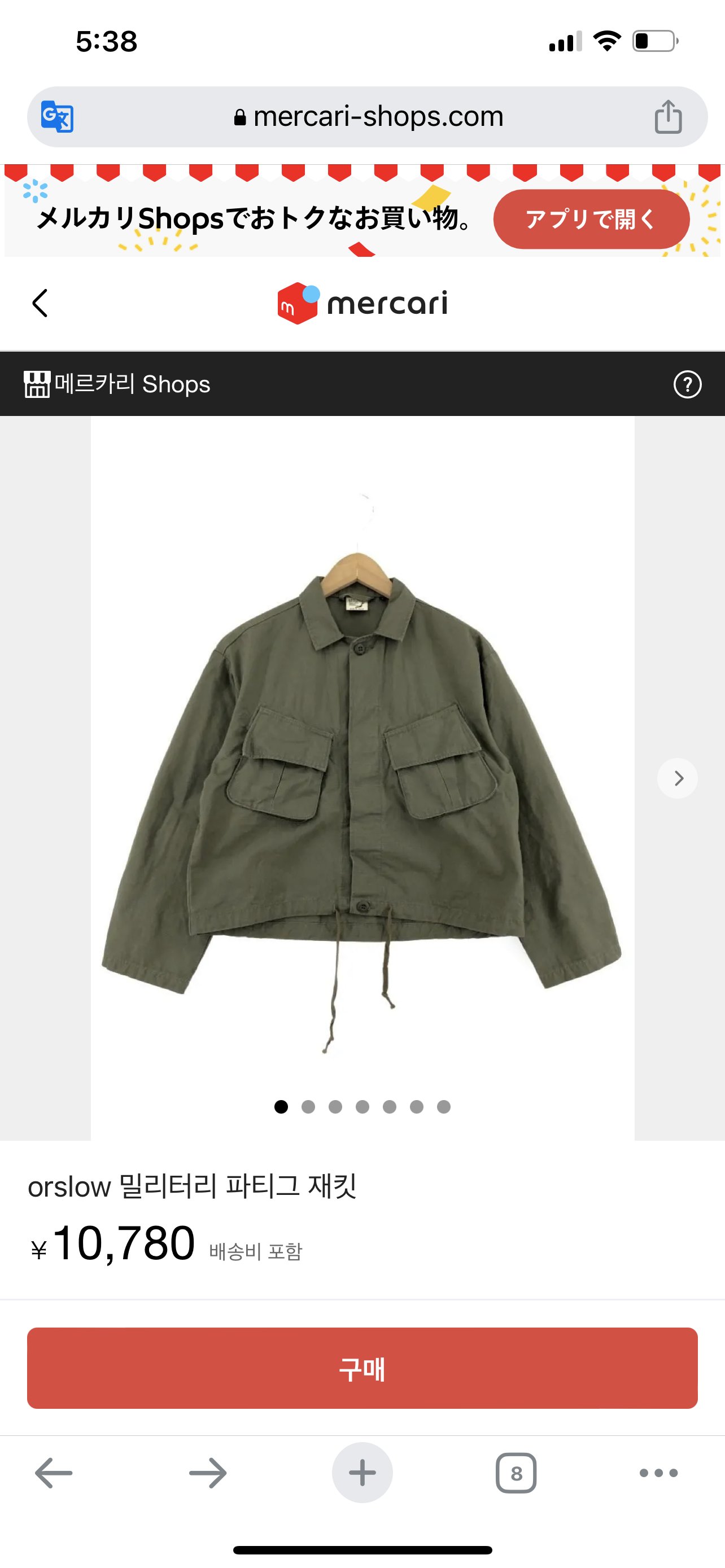The height and width of the screenshot is (1568, 725).
Task: Open the orslow jacket product photo
Action: click(361, 773)
